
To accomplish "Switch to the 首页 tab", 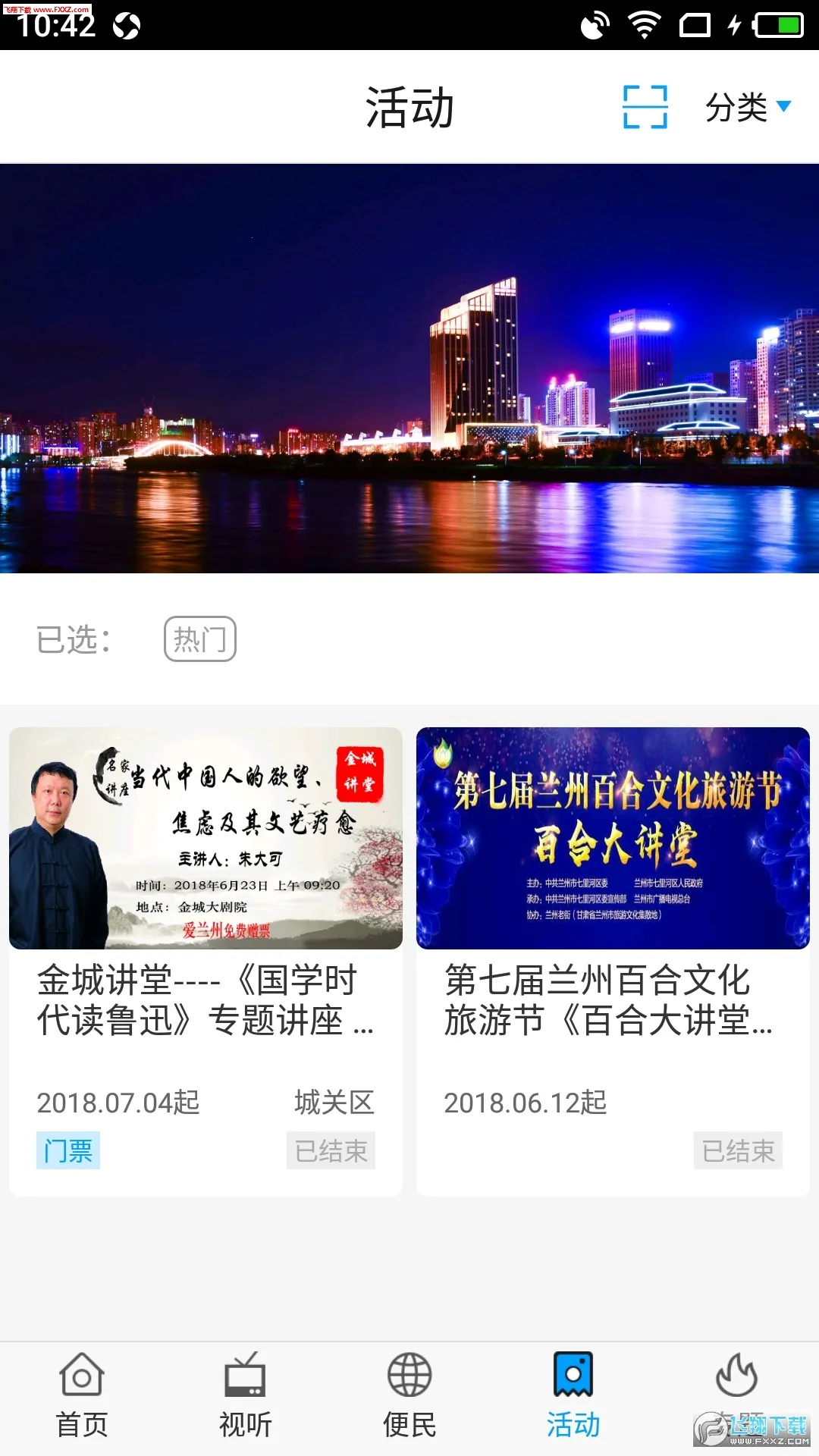I will click(82, 1395).
